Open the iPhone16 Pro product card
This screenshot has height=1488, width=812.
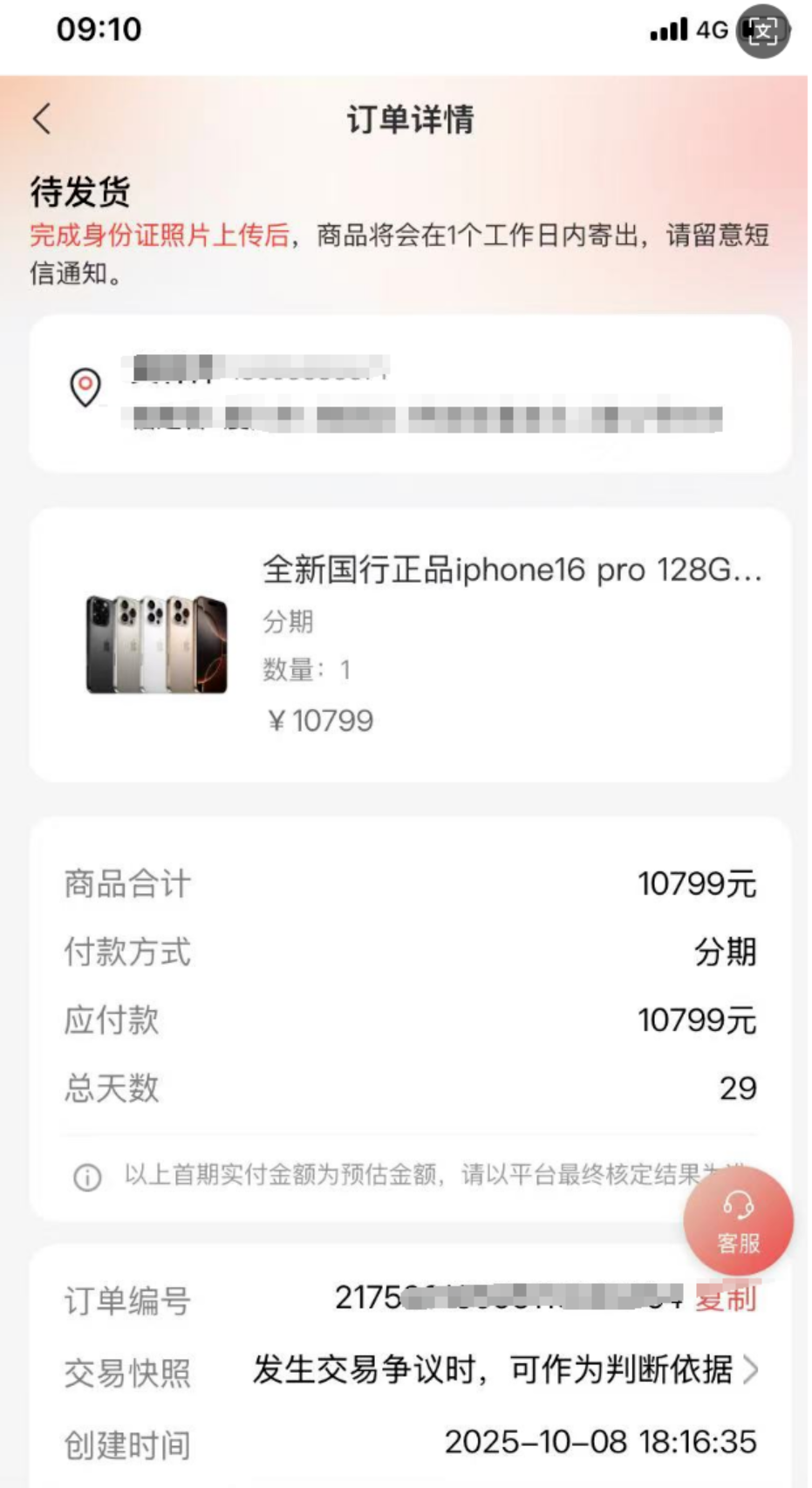tap(410, 644)
